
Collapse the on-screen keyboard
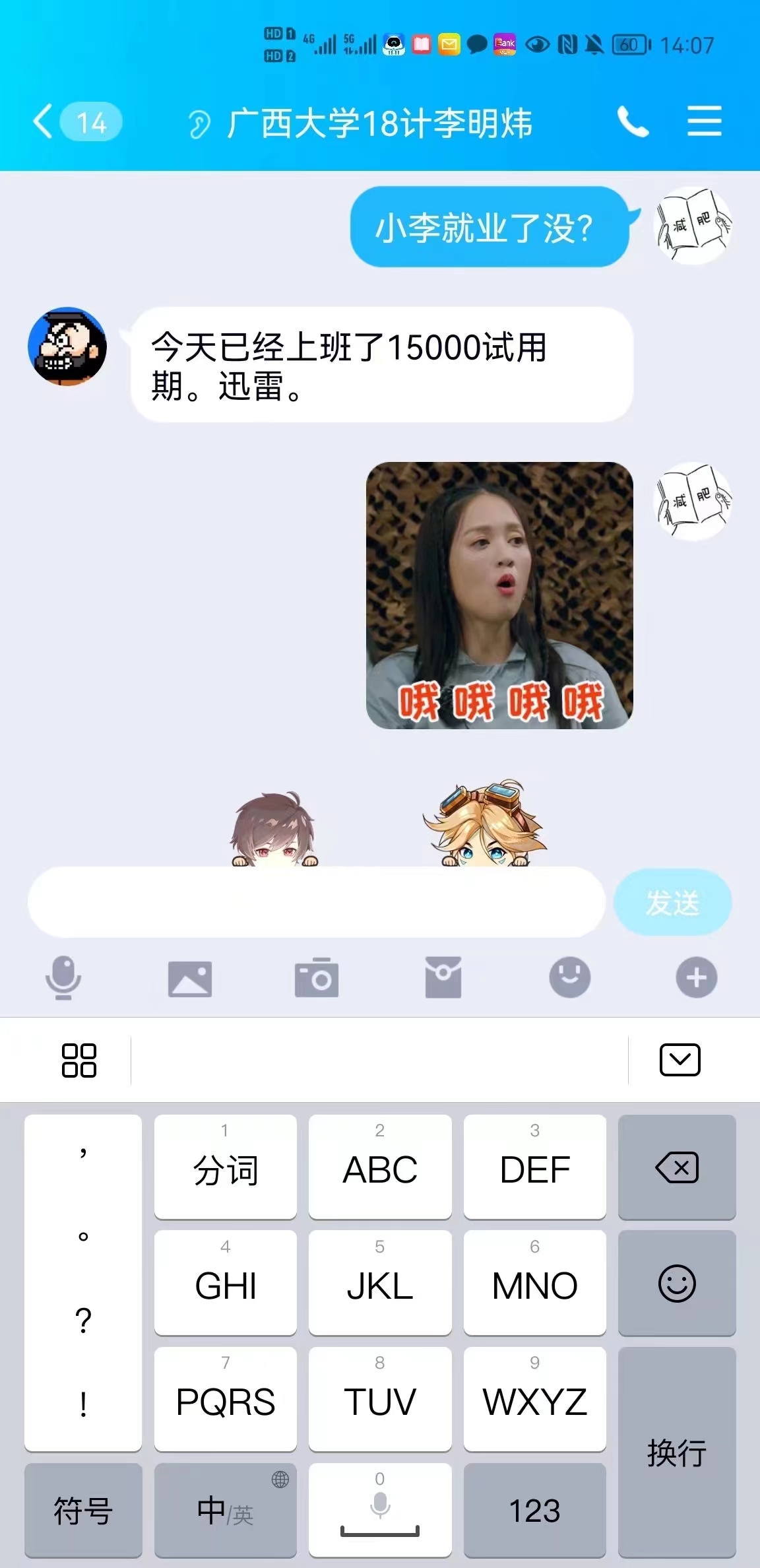[680, 1060]
